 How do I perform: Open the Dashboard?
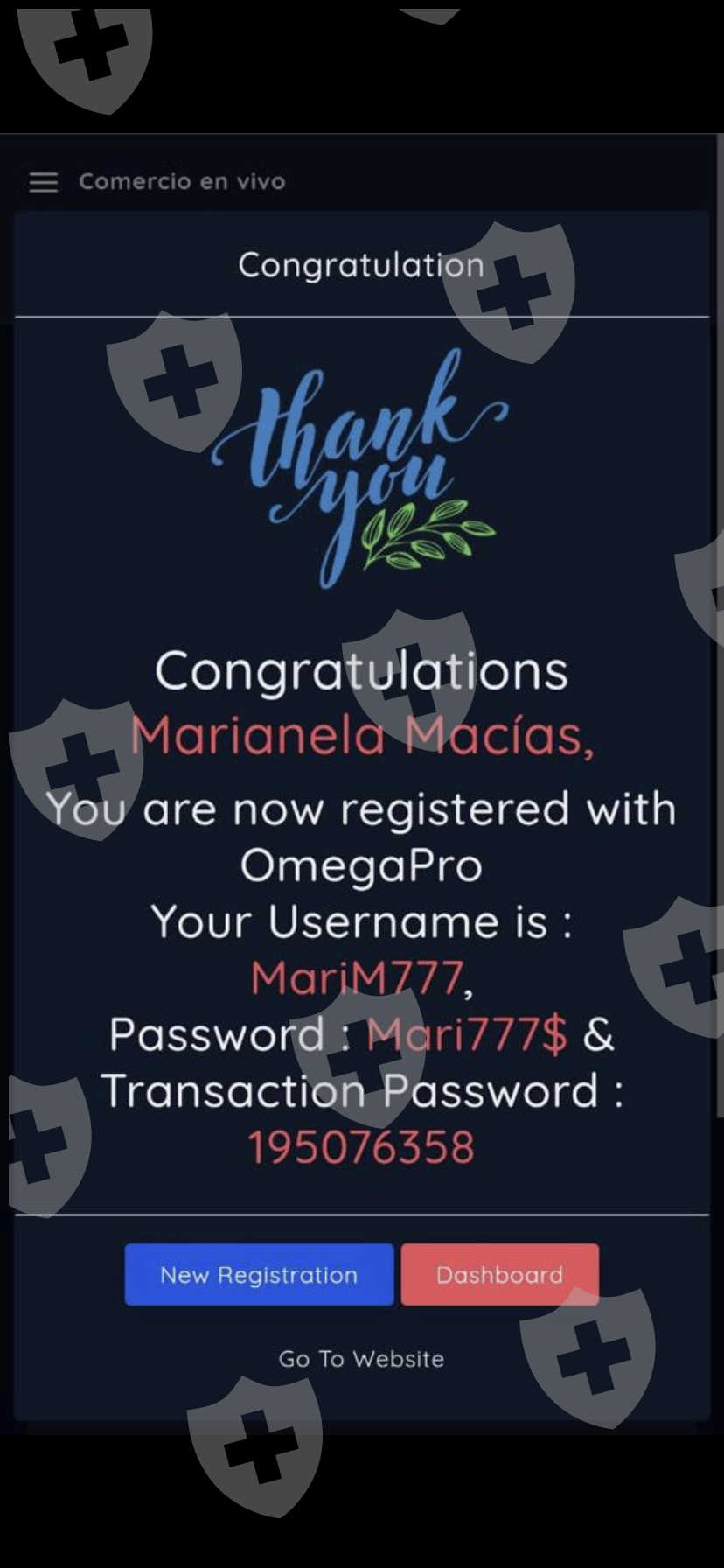(x=499, y=1274)
